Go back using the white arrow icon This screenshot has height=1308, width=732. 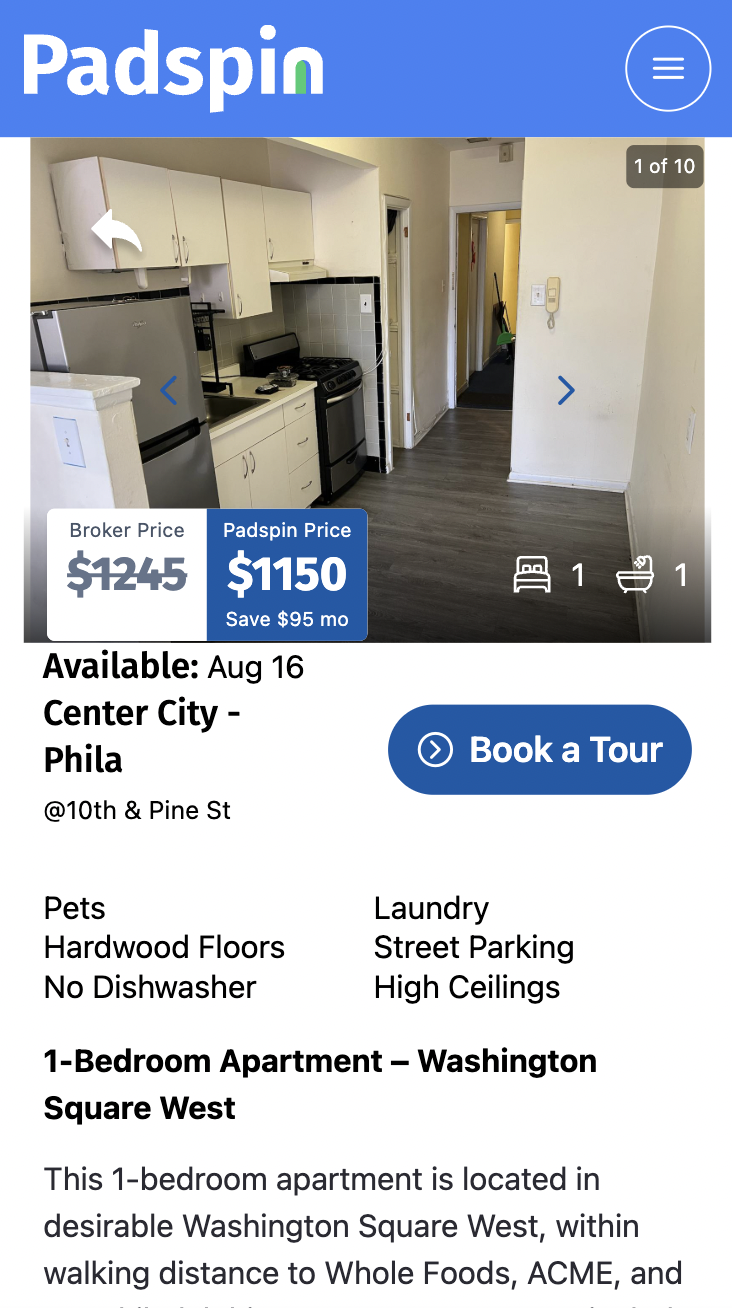click(x=117, y=232)
